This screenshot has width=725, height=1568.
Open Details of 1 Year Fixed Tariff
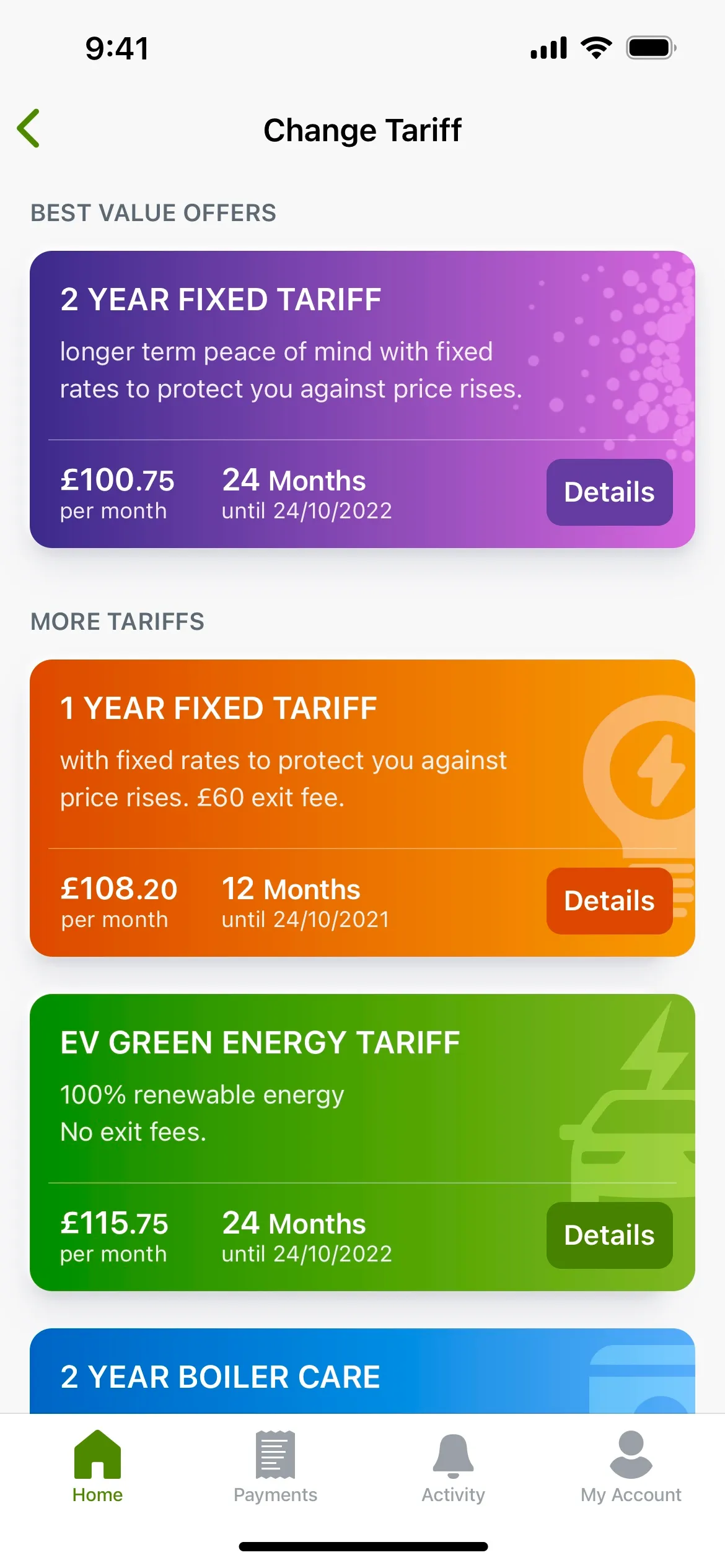pyautogui.click(x=609, y=901)
